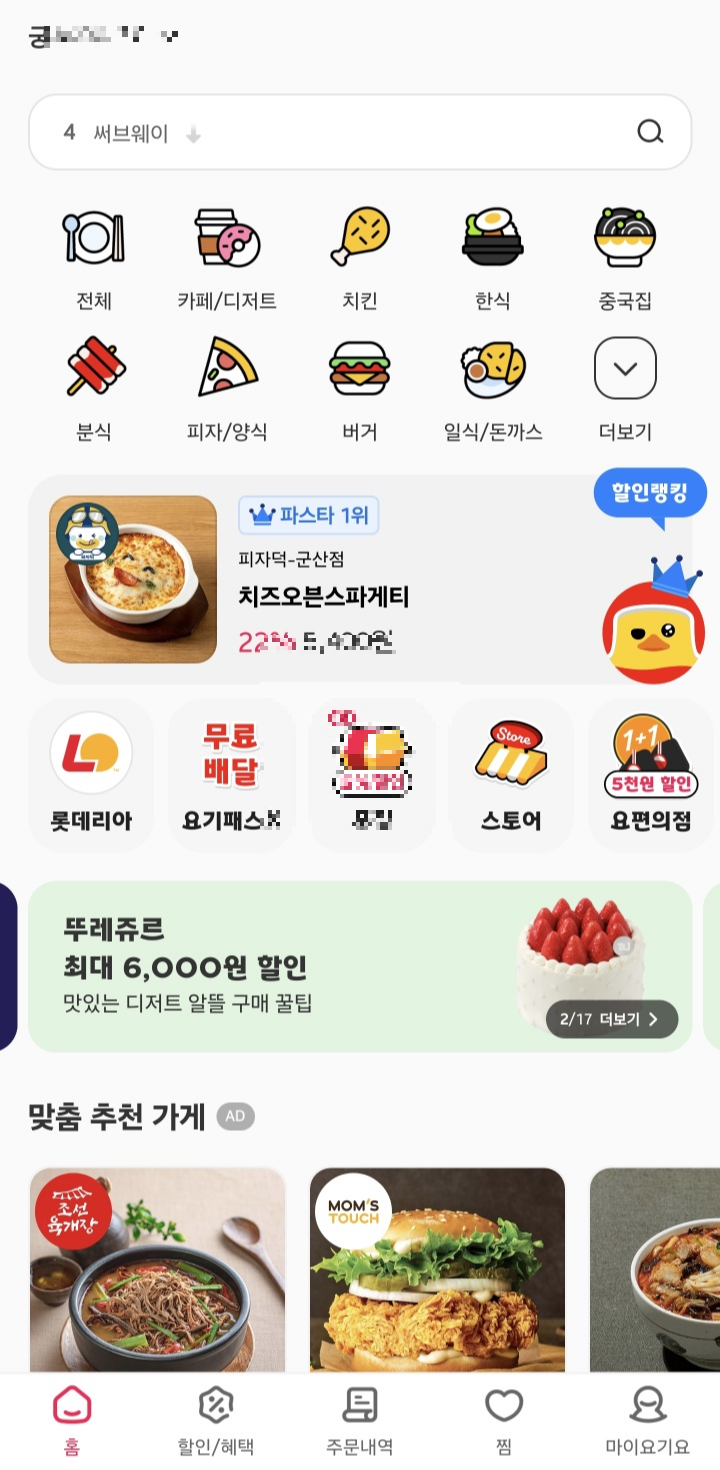Viewport: 720px width, 1470px height.
Task: Select the 피자/양식 category icon
Action: tap(227, 368)
